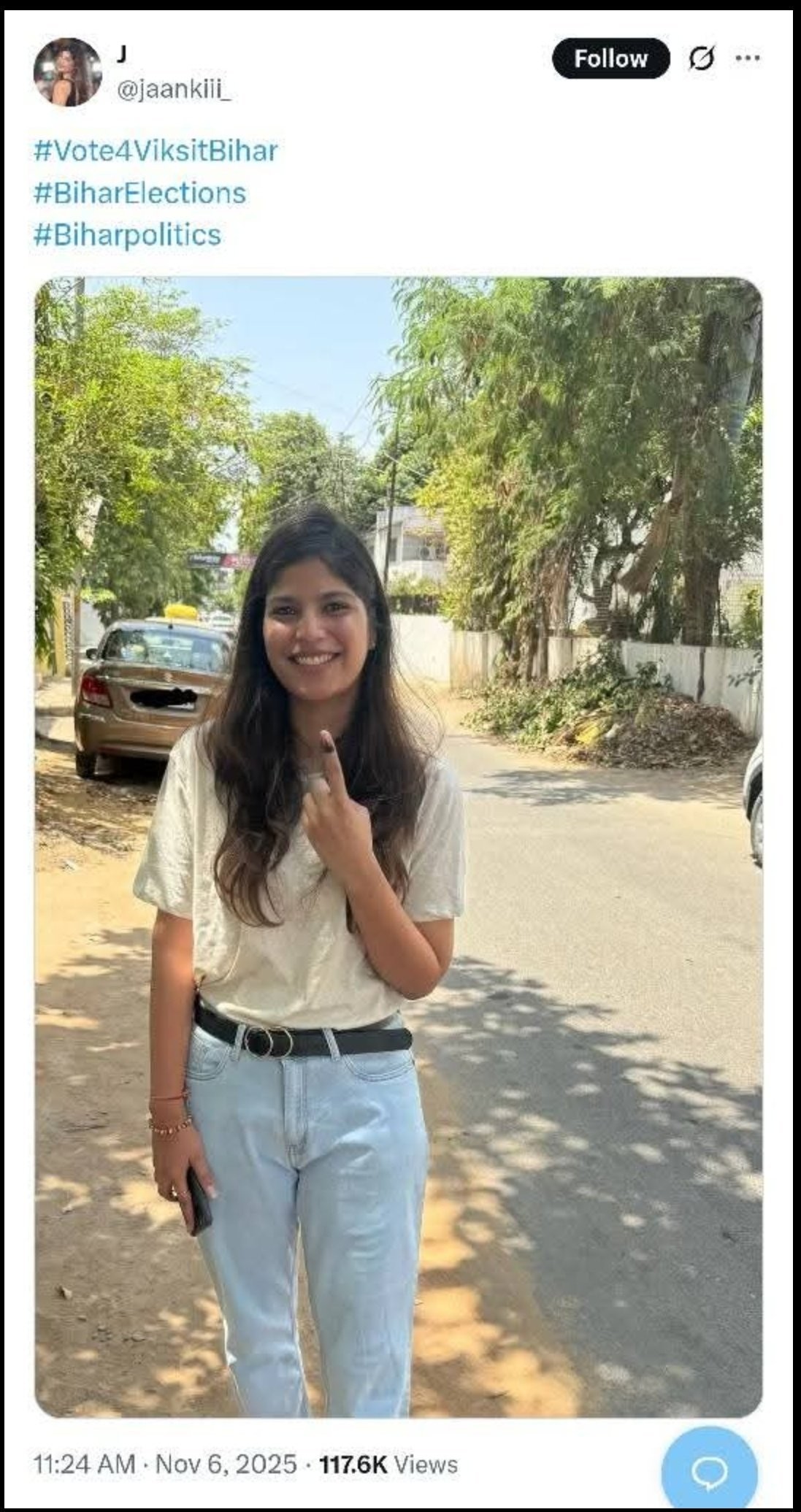Open the Grok explain icon
801x1512 pixels.
pyautogui.click(x=701, y=58)
